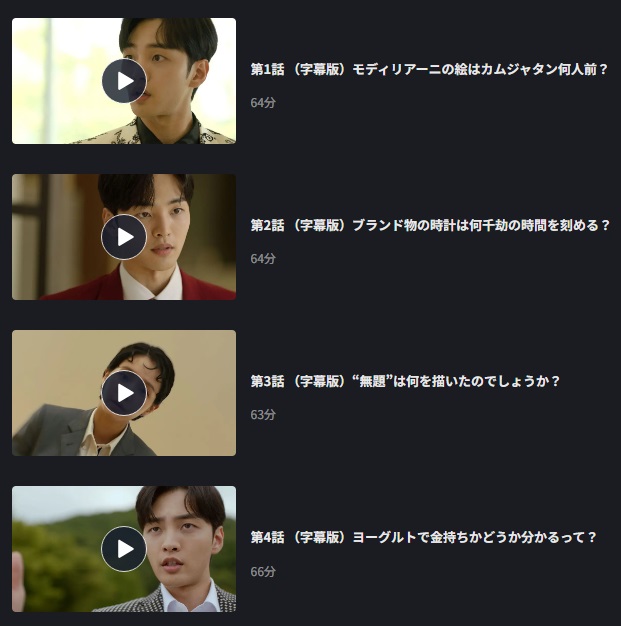The image size is (621, 626).
Task: Play episode 1 video thumbnail
Action: click(124, 81)
